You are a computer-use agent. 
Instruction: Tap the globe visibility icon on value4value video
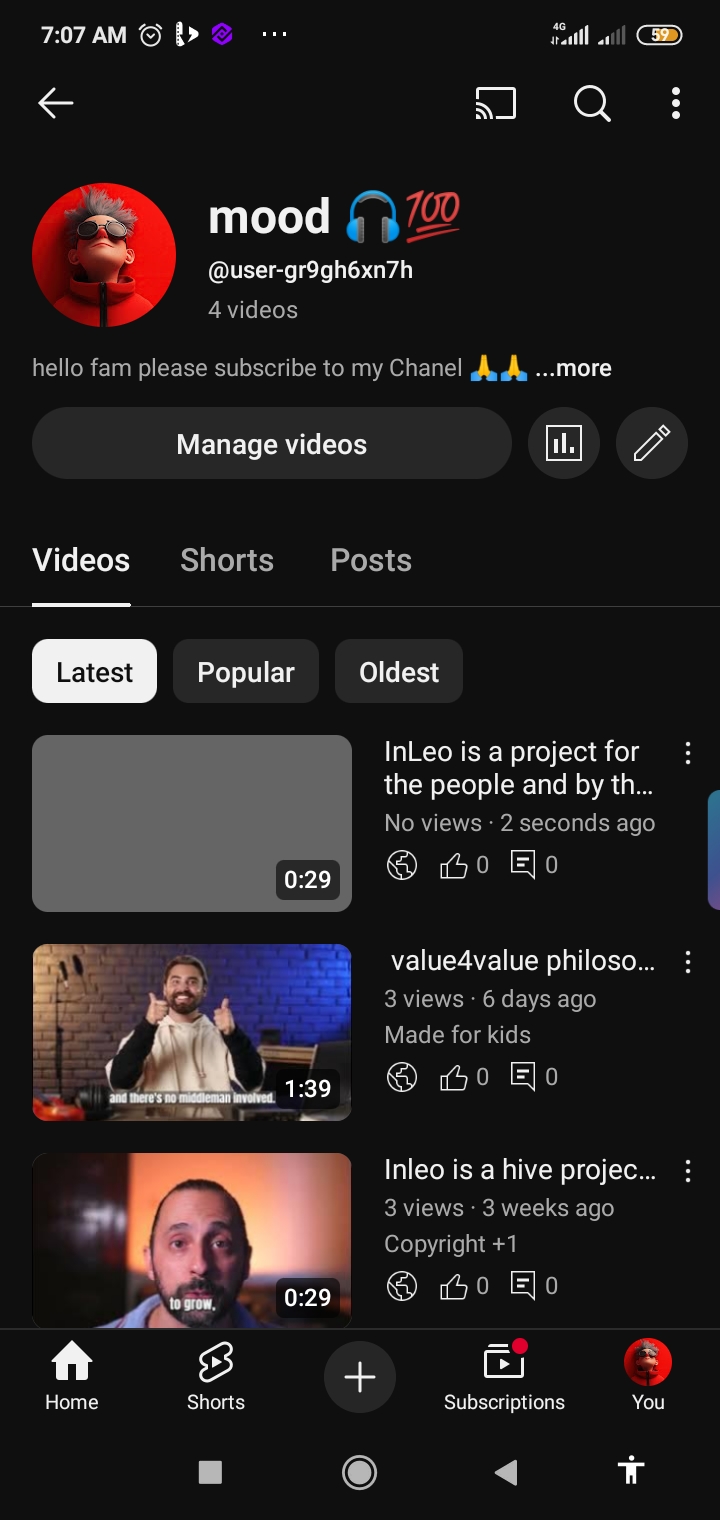401,1076
